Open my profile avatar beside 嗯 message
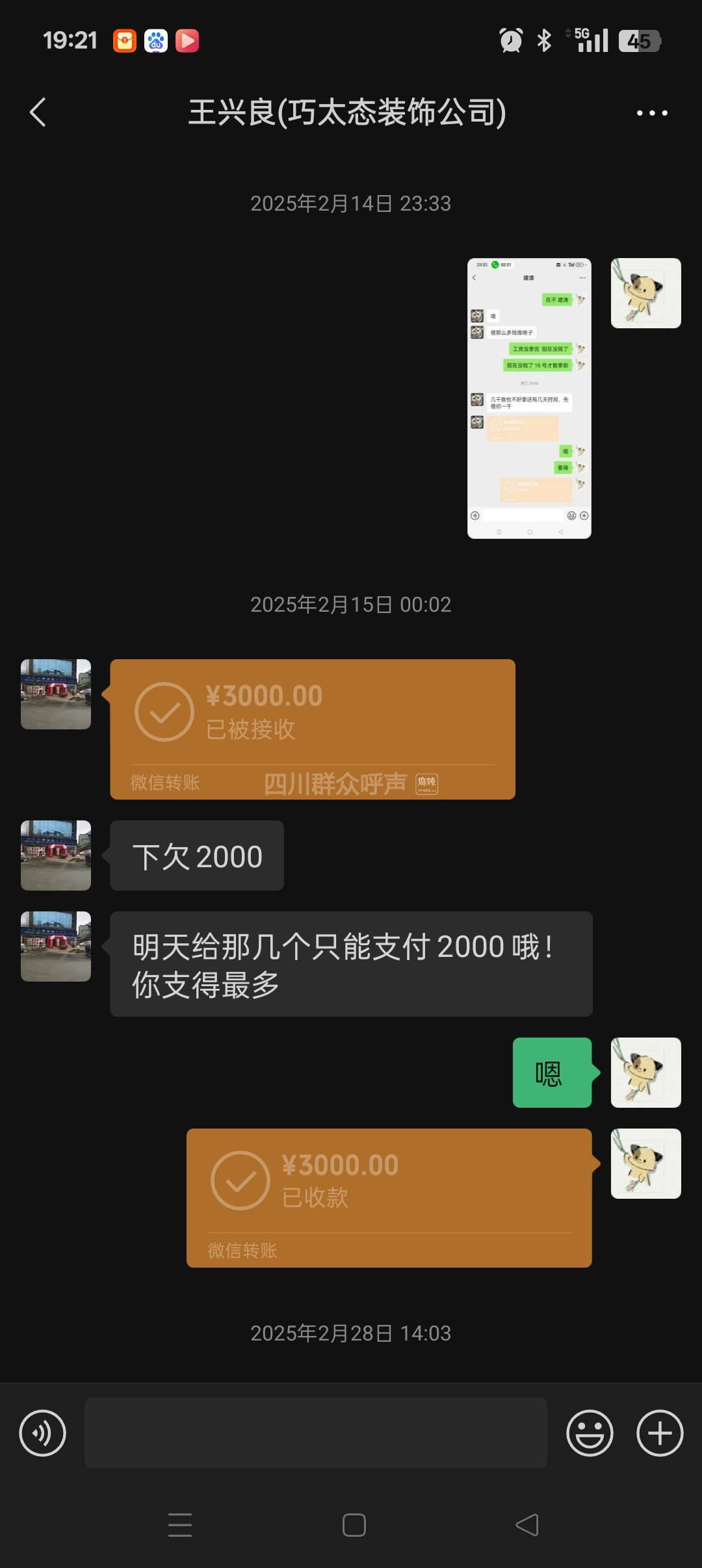 click(x=645, y=1073)
